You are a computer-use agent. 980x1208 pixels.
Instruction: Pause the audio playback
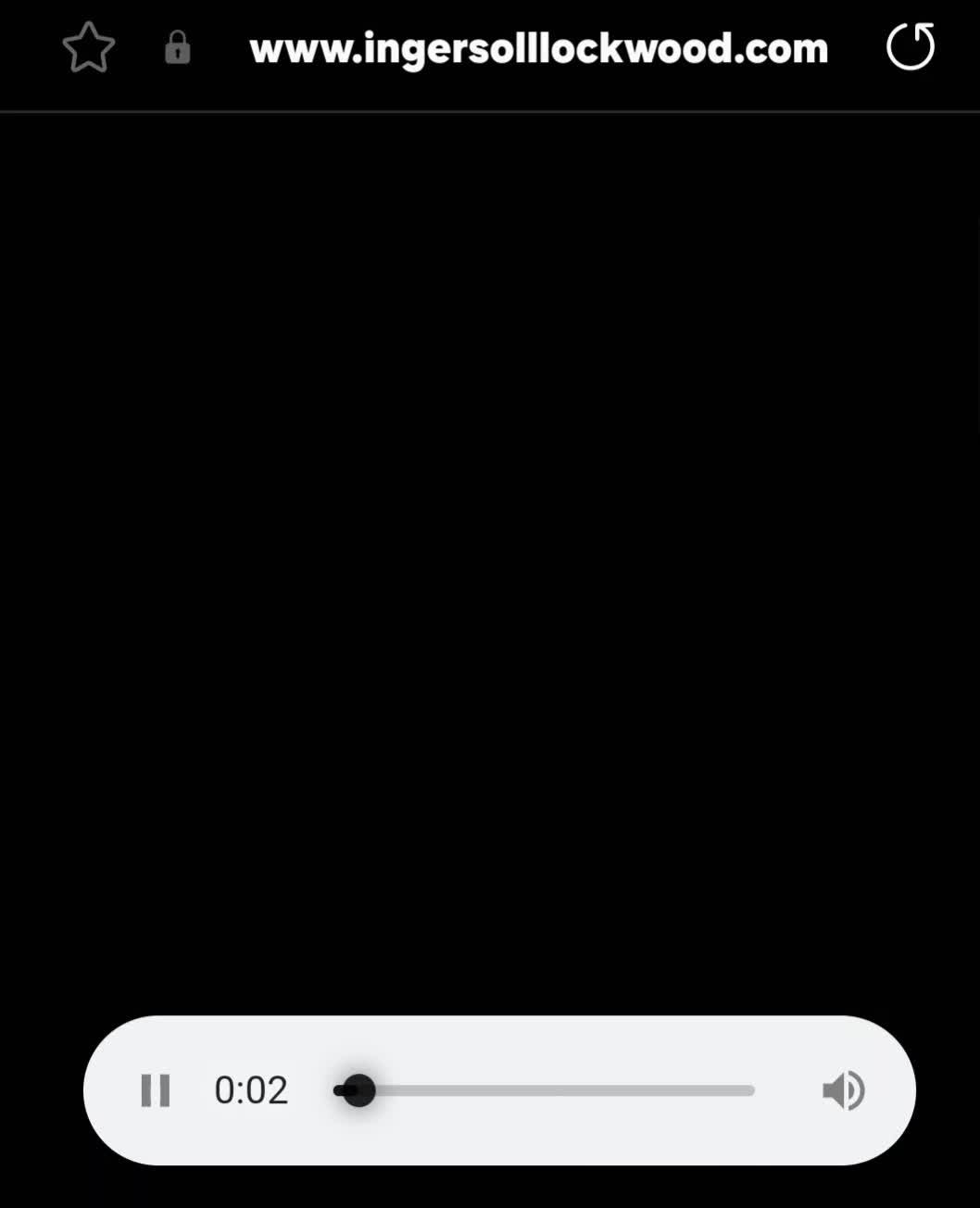coord(156,1090)
